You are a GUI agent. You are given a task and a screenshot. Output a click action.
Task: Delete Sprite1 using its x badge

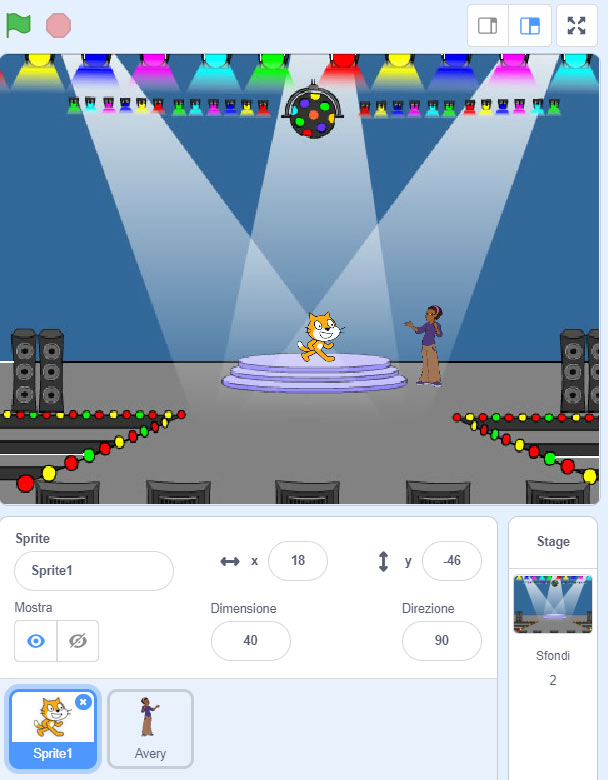(83, 702)
